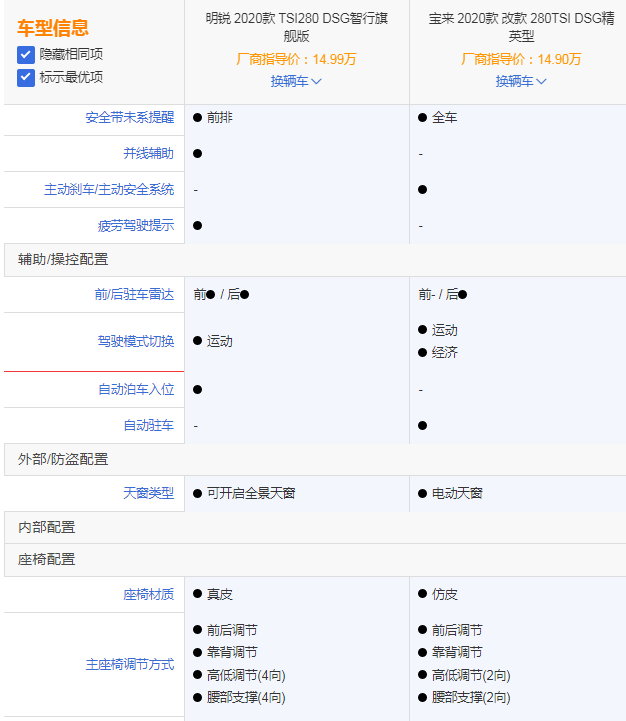The width and height of the screenshot is (626, 721).
Task: Uncheck the 隐藏相同项 checkbox
Action: click(26, 54)
